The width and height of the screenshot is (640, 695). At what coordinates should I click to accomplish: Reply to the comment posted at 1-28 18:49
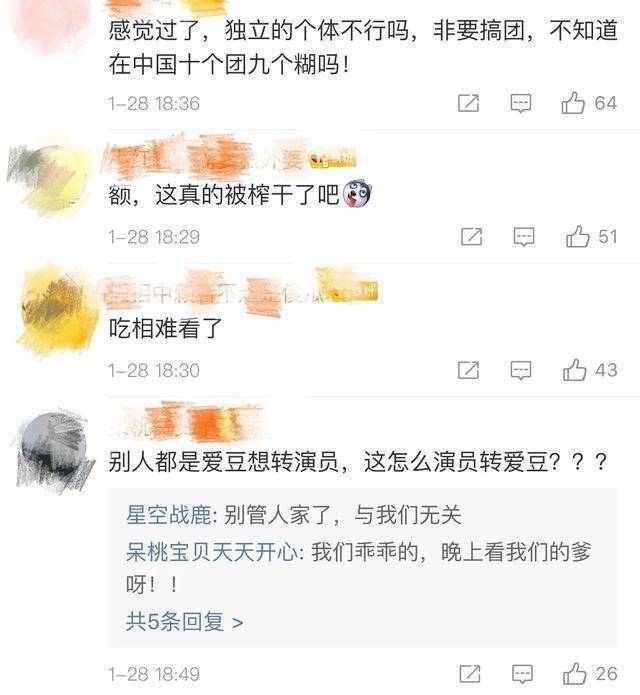522,674
